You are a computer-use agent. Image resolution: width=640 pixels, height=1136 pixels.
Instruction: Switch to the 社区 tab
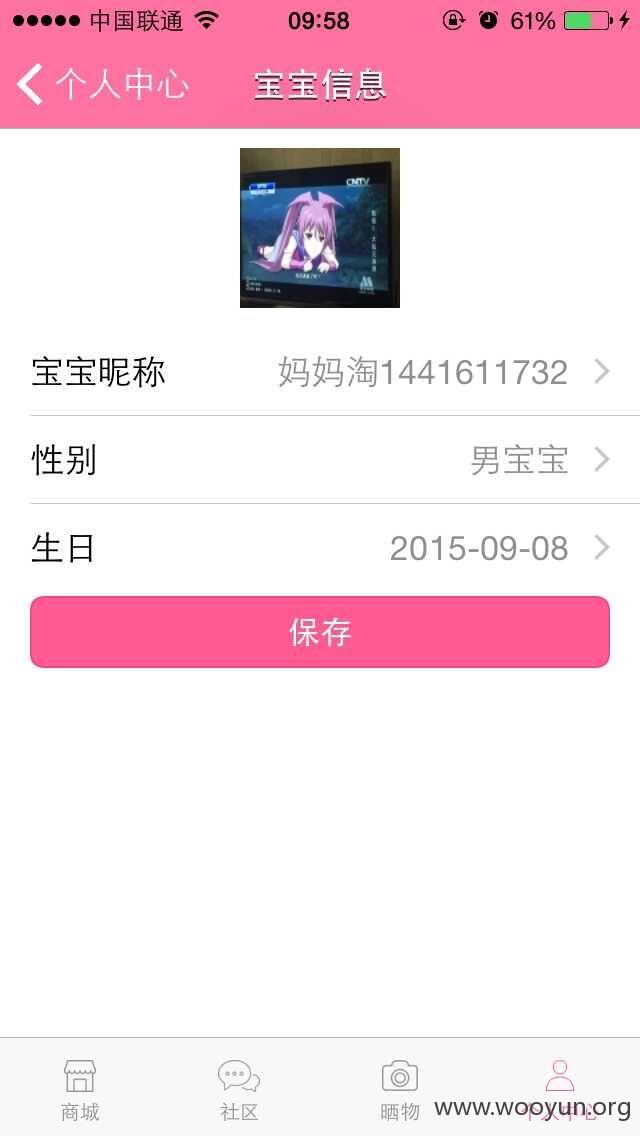(239, 1089)
